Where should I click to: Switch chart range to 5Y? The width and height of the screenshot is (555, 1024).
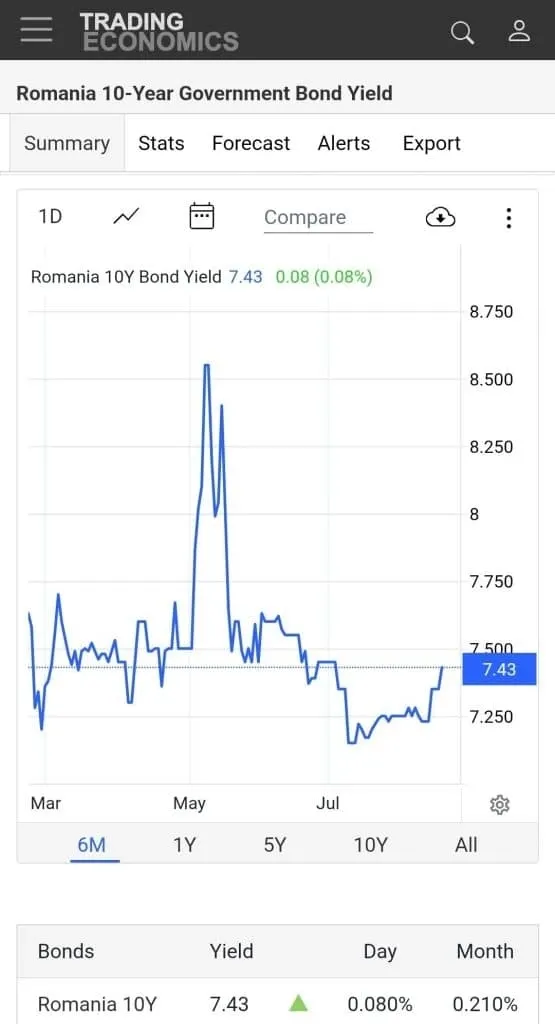(275, 845)
